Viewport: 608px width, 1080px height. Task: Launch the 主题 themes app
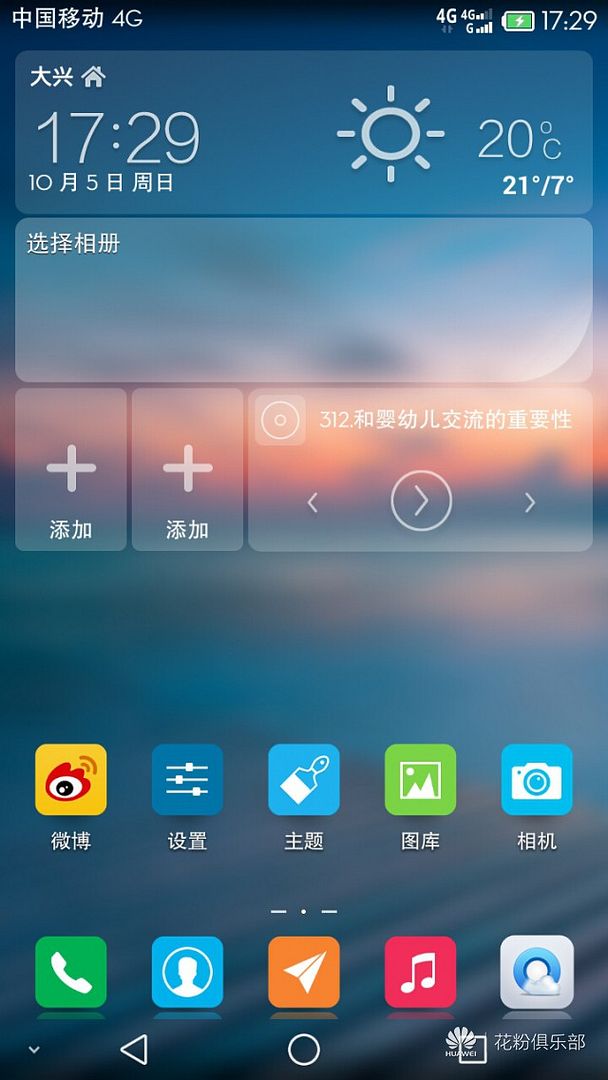[x=304, y=779]
